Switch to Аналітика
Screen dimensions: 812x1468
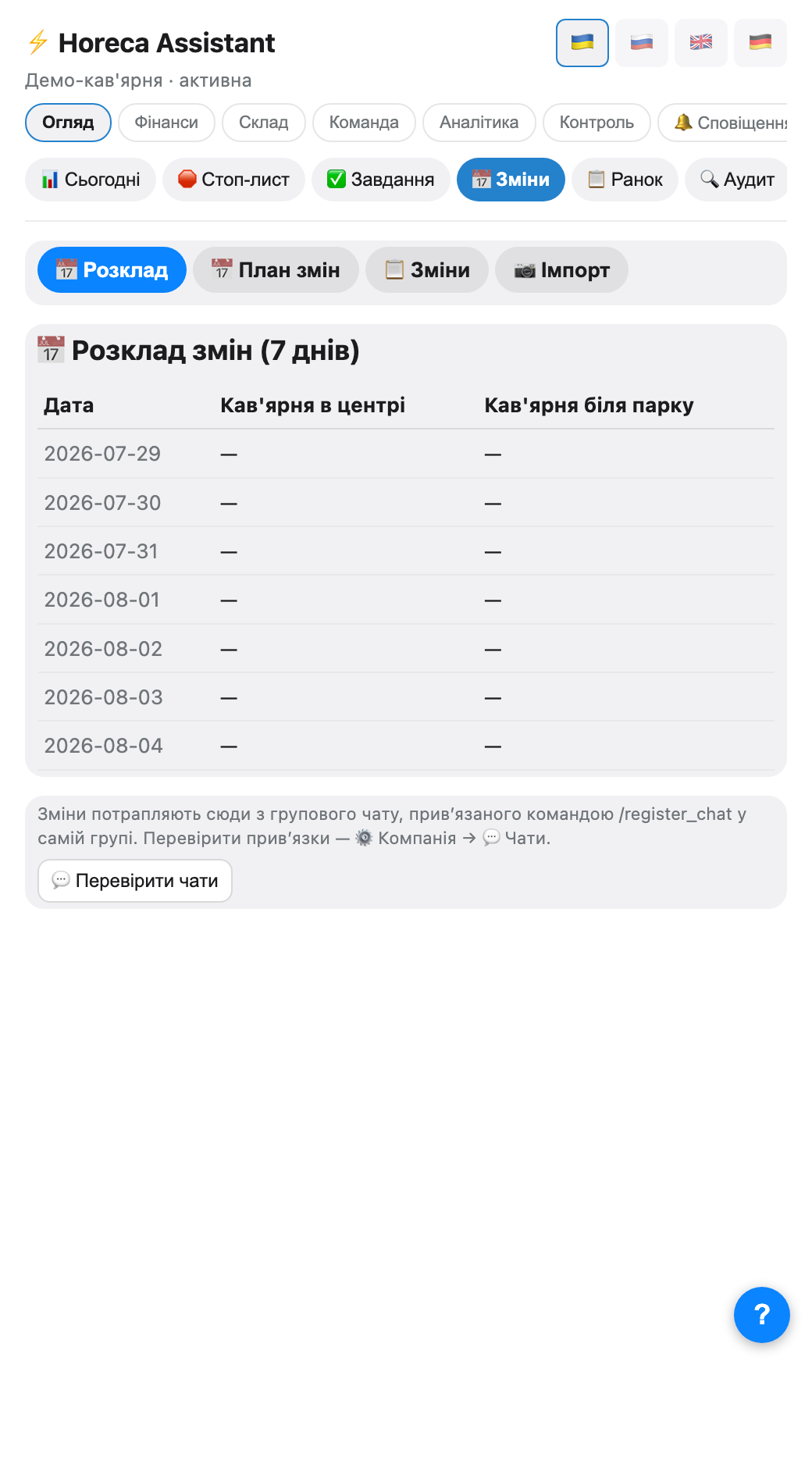479,123
